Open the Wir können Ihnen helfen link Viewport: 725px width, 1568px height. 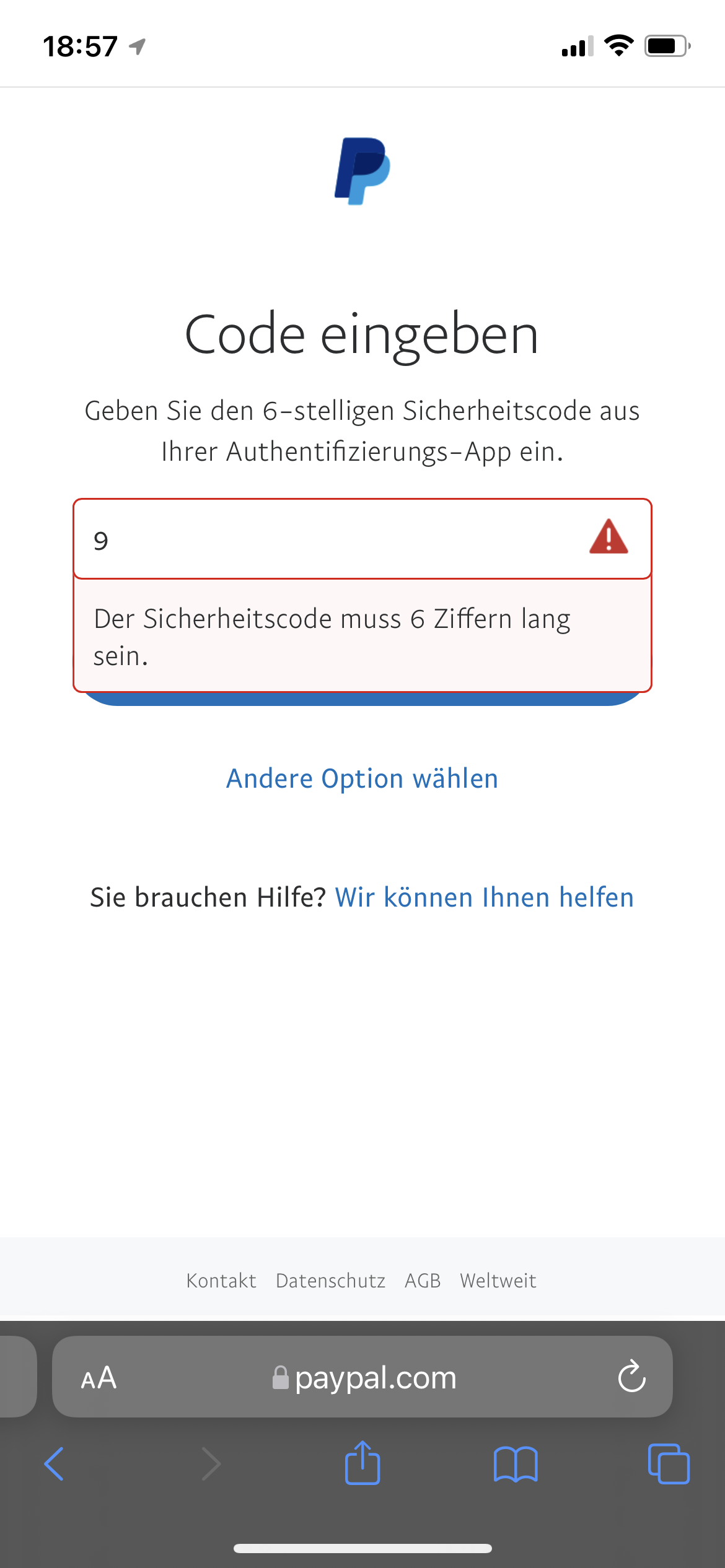pos(485,897)
